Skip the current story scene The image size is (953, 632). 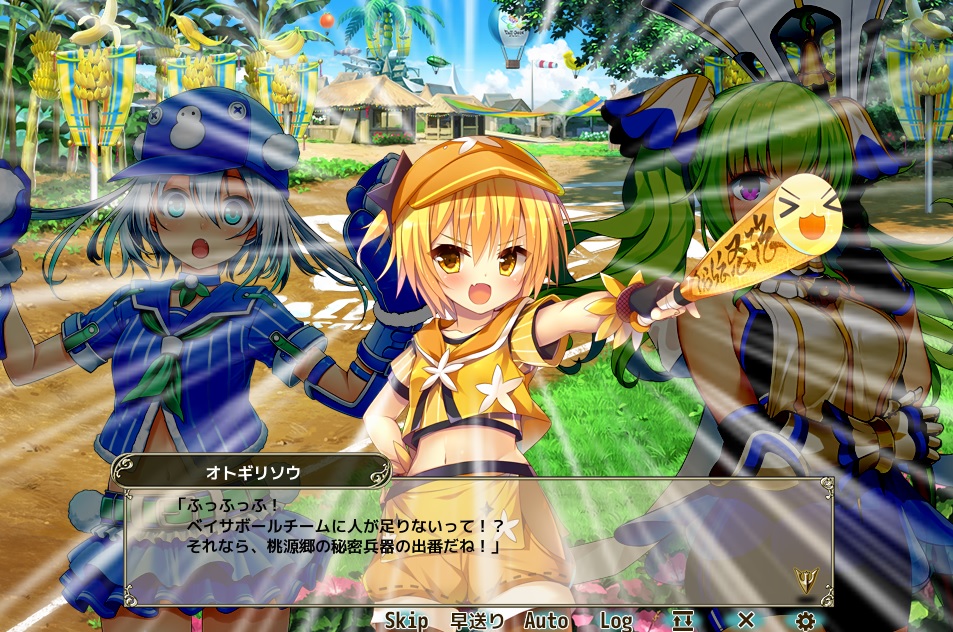pyautogui.click(x=407, y=620)
